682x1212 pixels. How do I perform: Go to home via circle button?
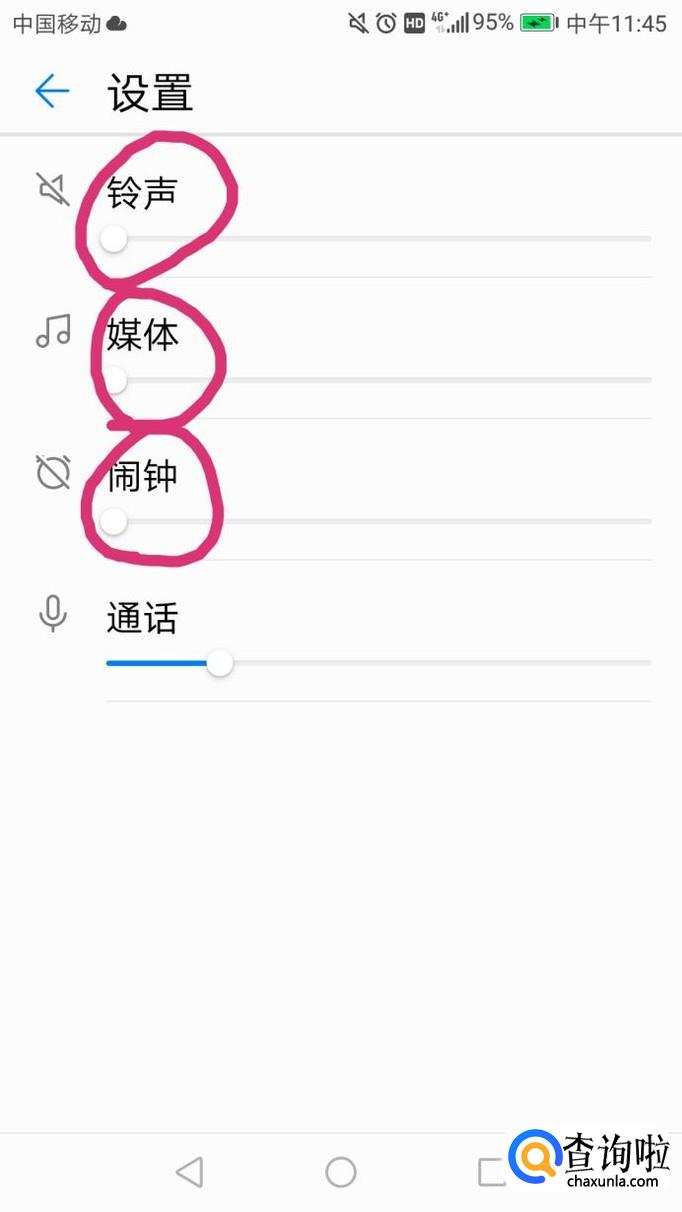(x=341, y=1172)
